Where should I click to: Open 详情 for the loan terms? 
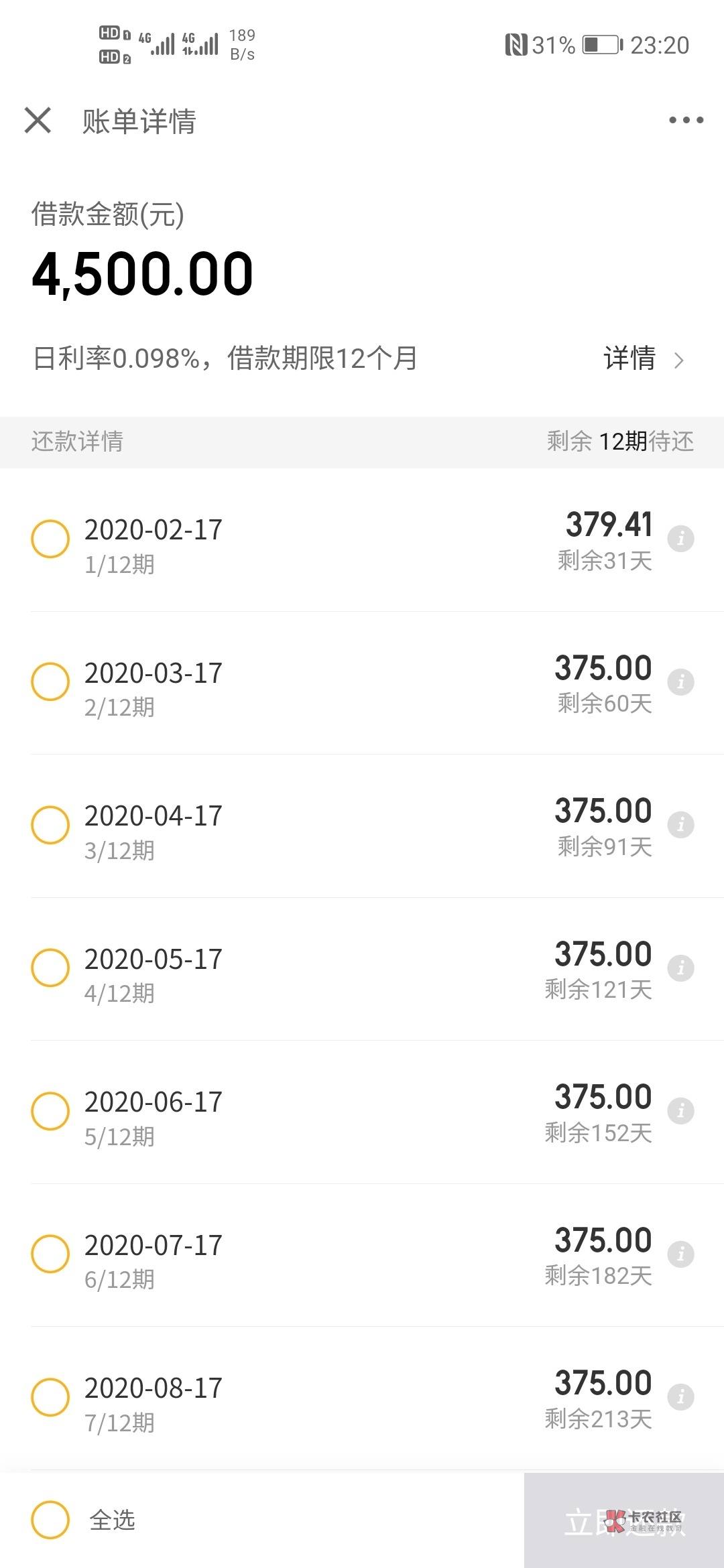pyautogui.click(x=643, y=359)
